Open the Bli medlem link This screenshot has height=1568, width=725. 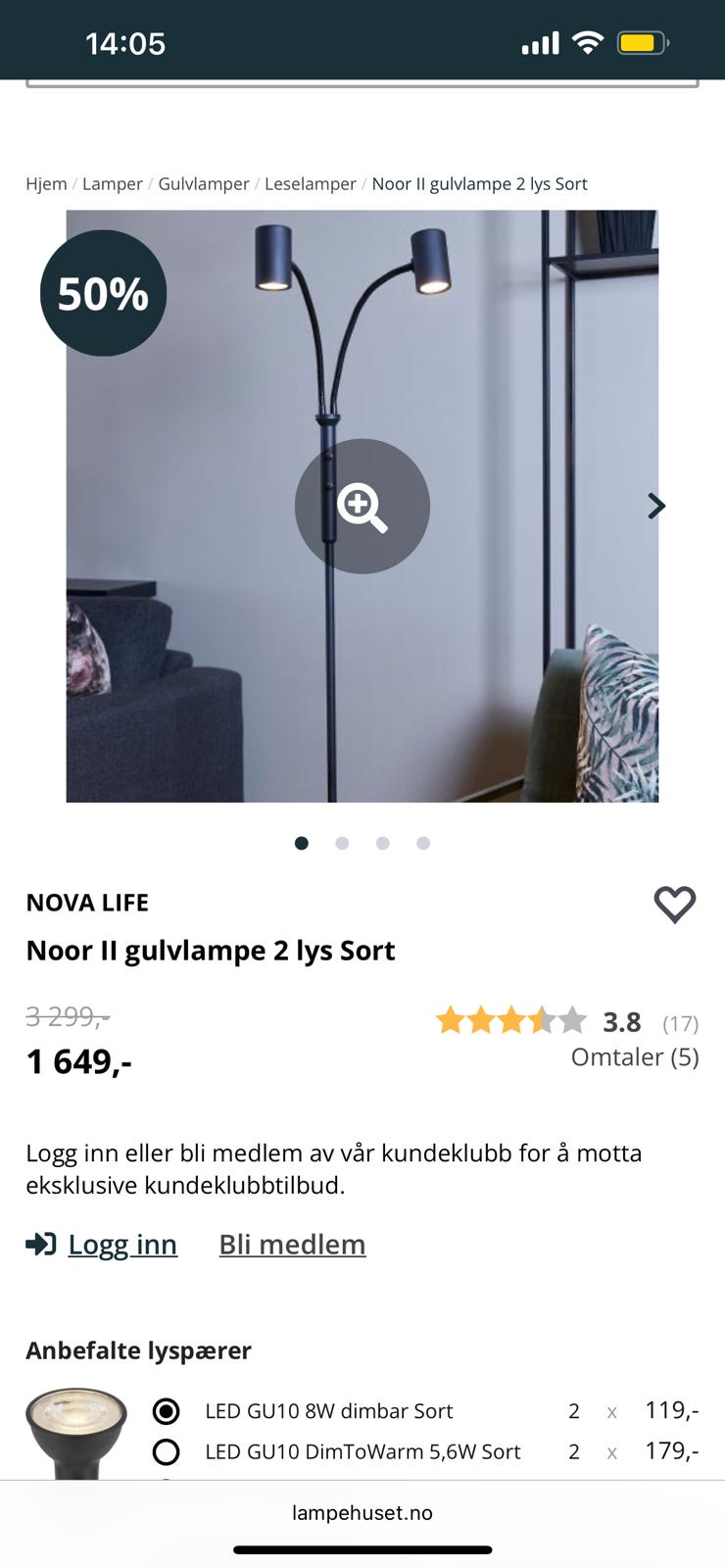coord(291,1244)
